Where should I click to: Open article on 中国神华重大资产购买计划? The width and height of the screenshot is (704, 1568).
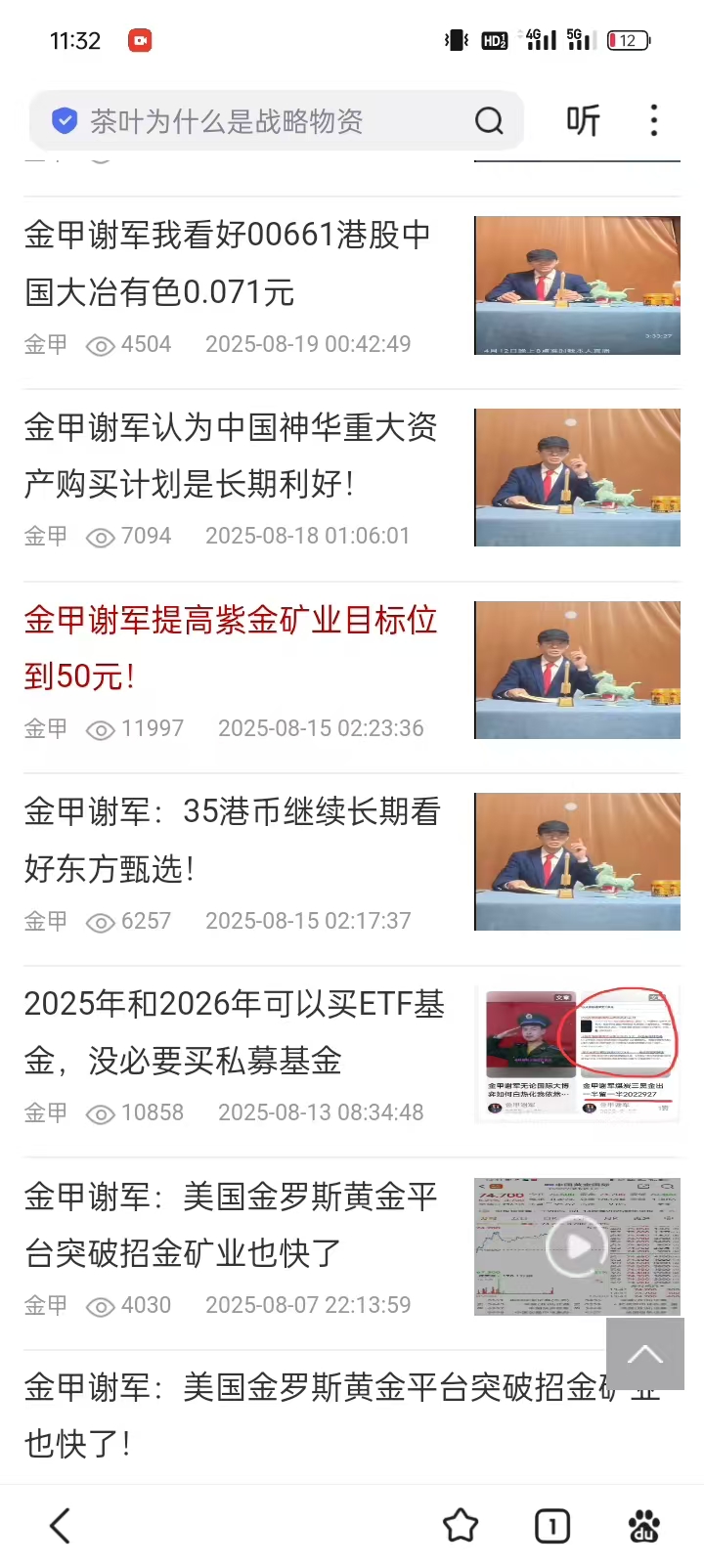(231, 455)
